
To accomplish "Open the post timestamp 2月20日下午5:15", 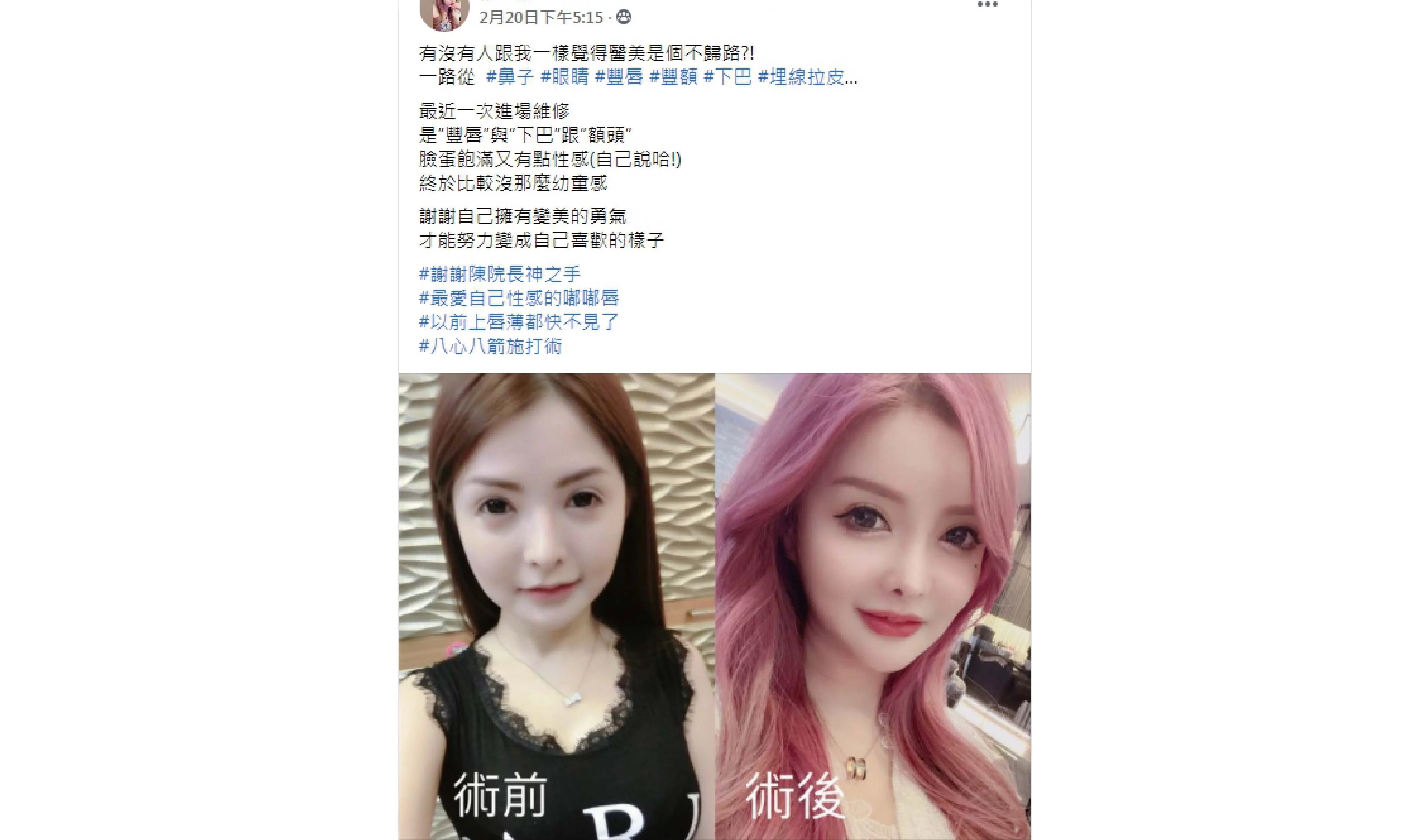I will [541, 17].
